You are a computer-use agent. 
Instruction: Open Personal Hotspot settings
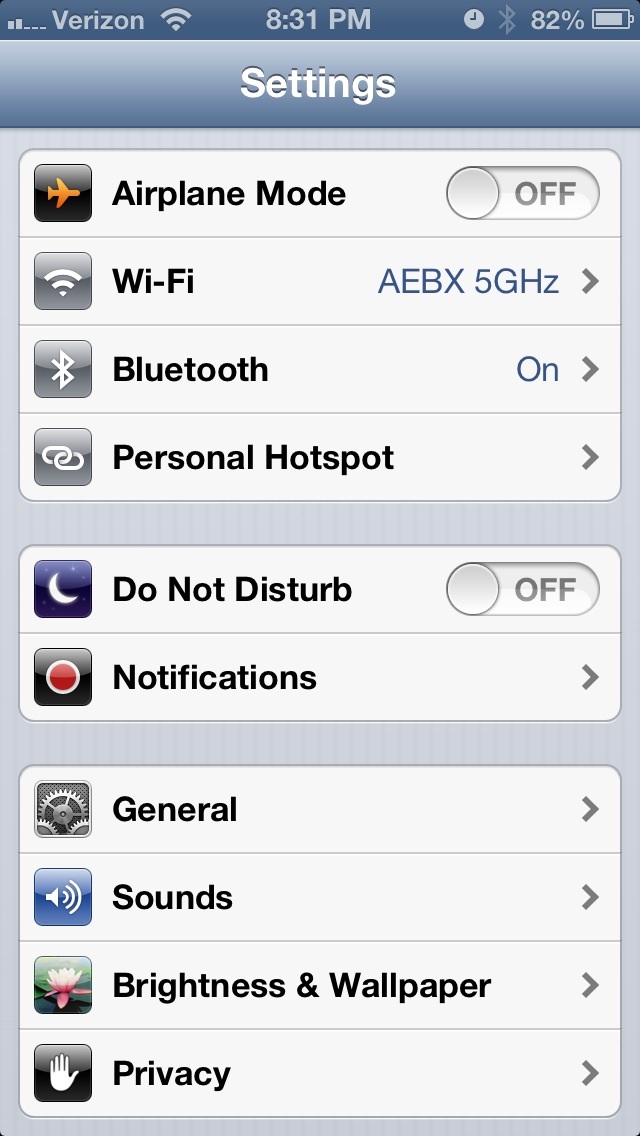click(320, 458)
